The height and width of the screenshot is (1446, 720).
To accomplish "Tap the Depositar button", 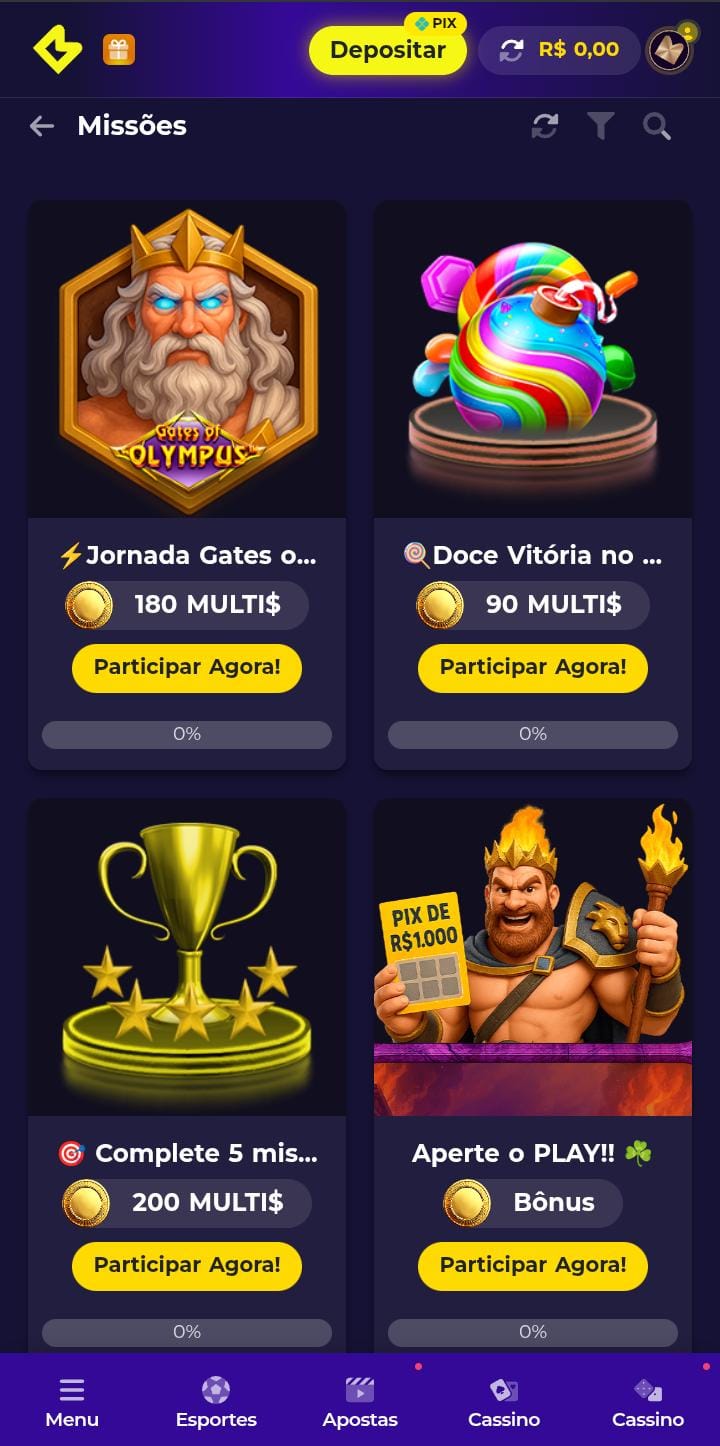I will tap(387, 50).
